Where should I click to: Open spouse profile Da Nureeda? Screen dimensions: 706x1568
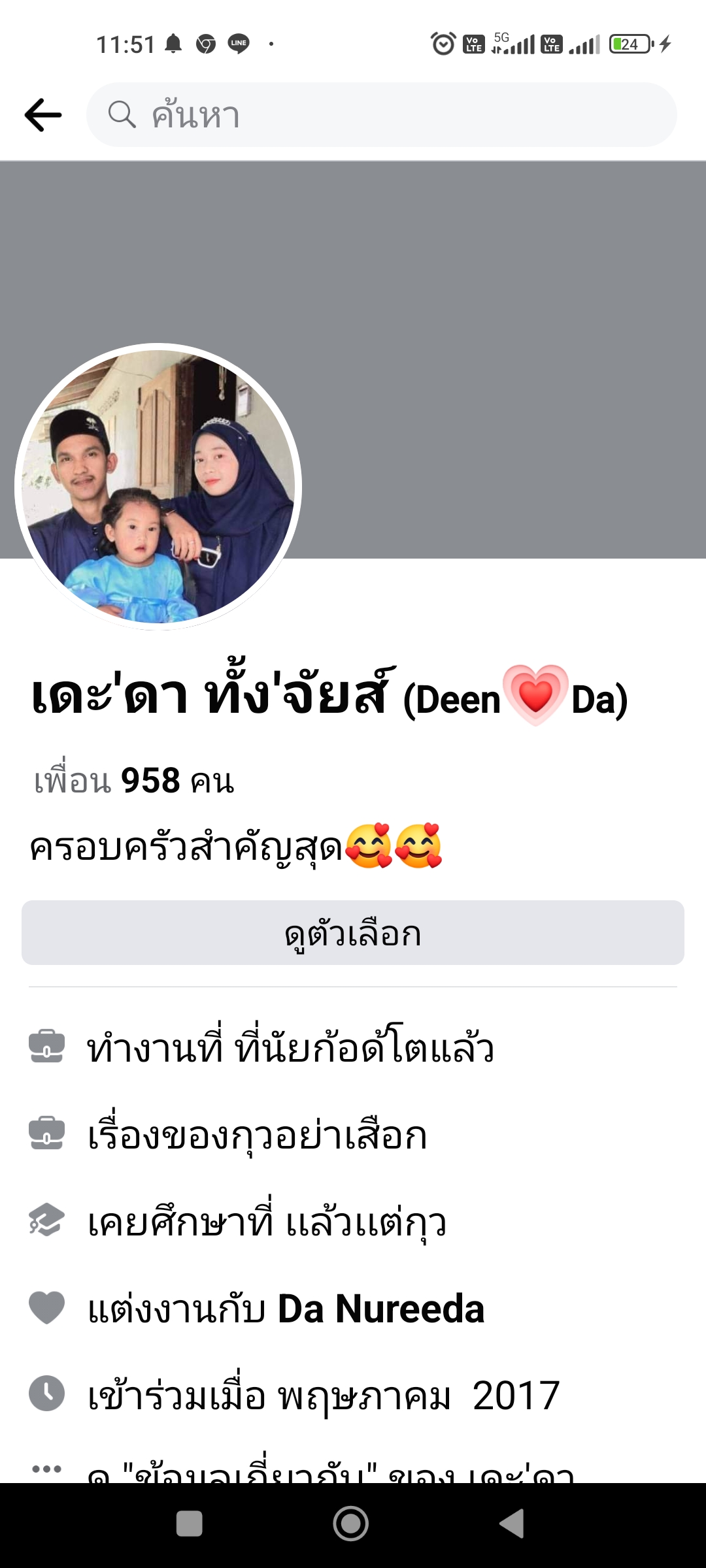(380, 1309)
